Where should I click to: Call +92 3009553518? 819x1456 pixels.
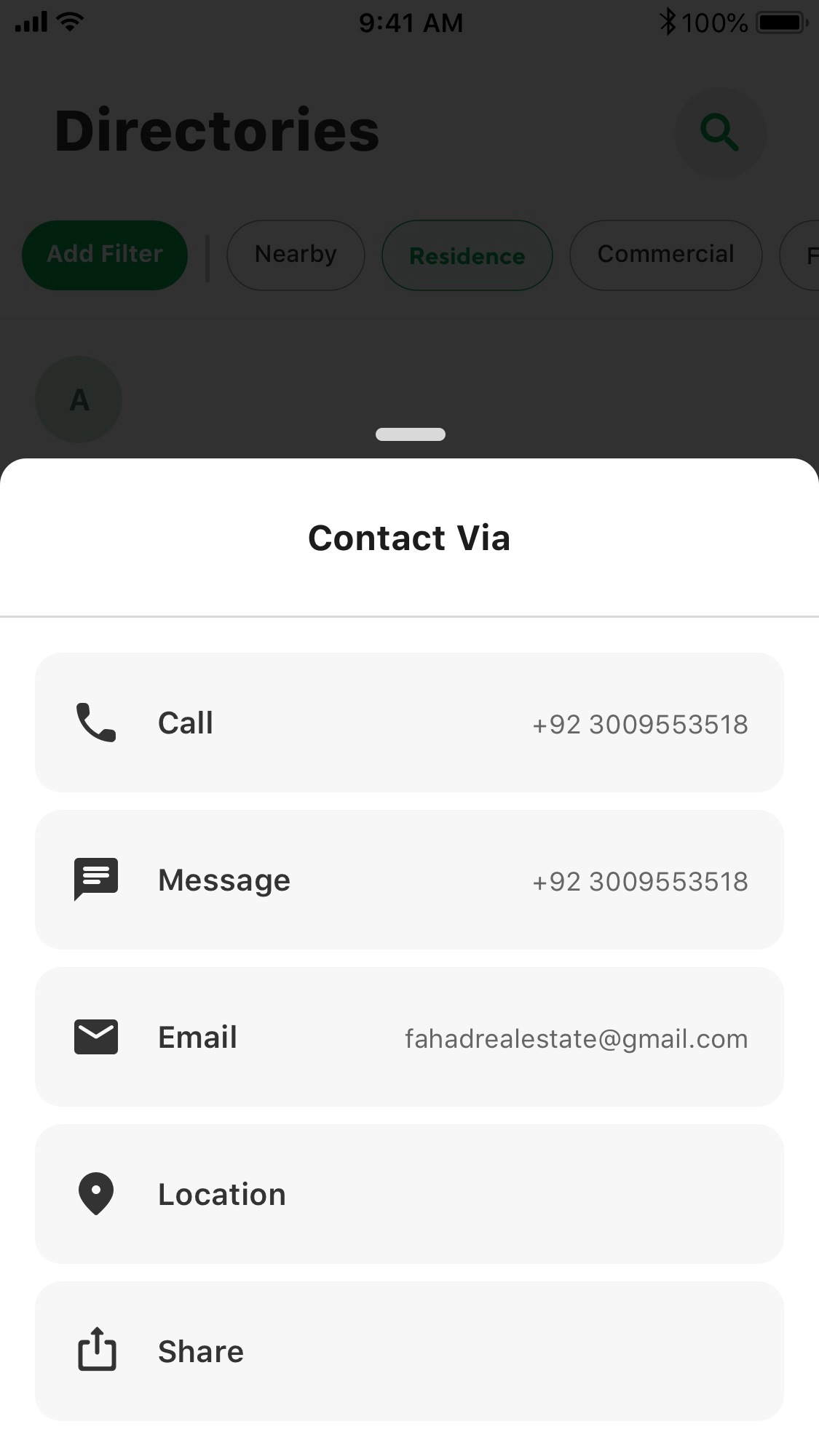pos(409,723)
